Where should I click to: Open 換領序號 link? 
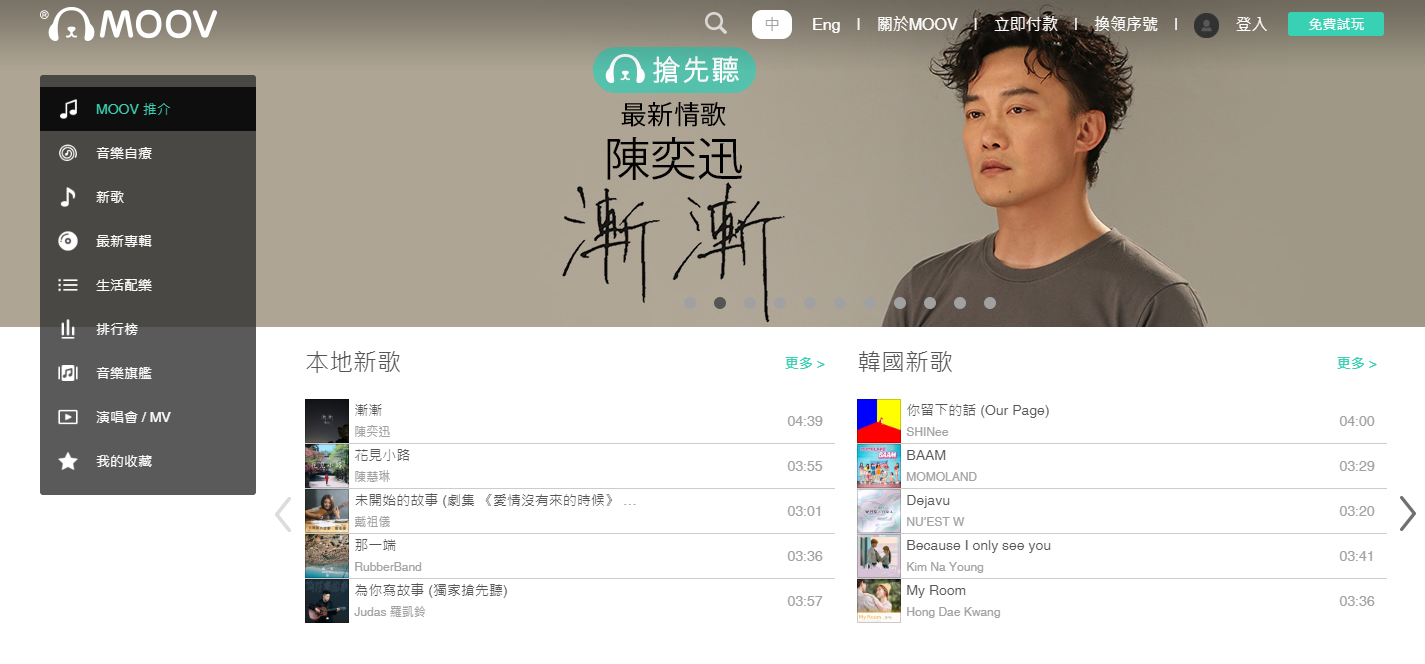click(1126, 24)
